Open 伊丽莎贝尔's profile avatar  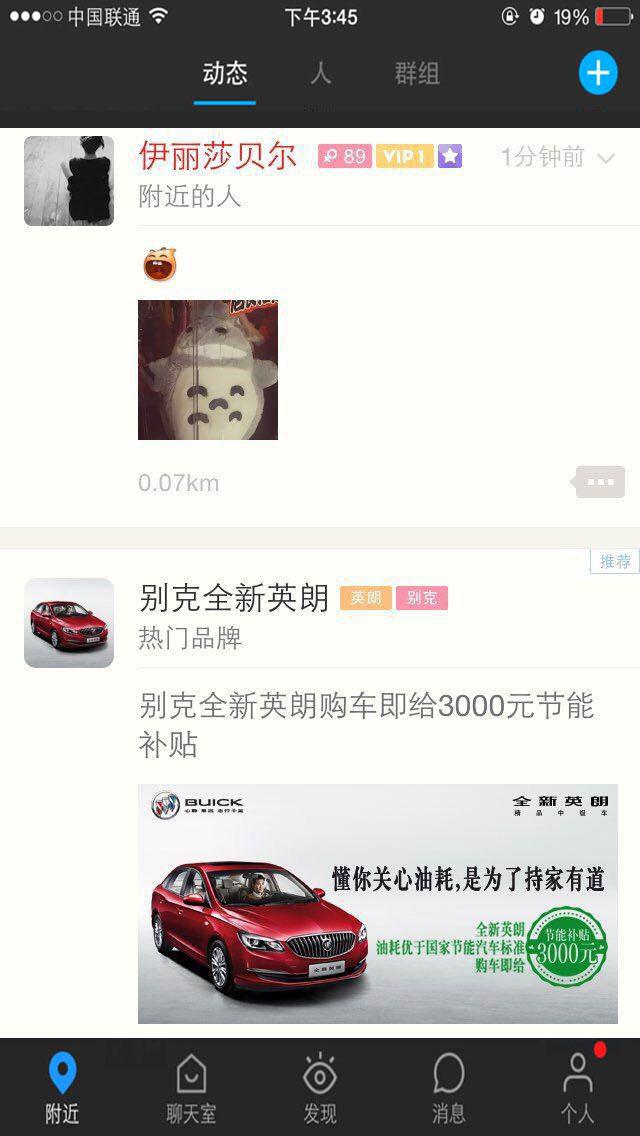(69, 181)
